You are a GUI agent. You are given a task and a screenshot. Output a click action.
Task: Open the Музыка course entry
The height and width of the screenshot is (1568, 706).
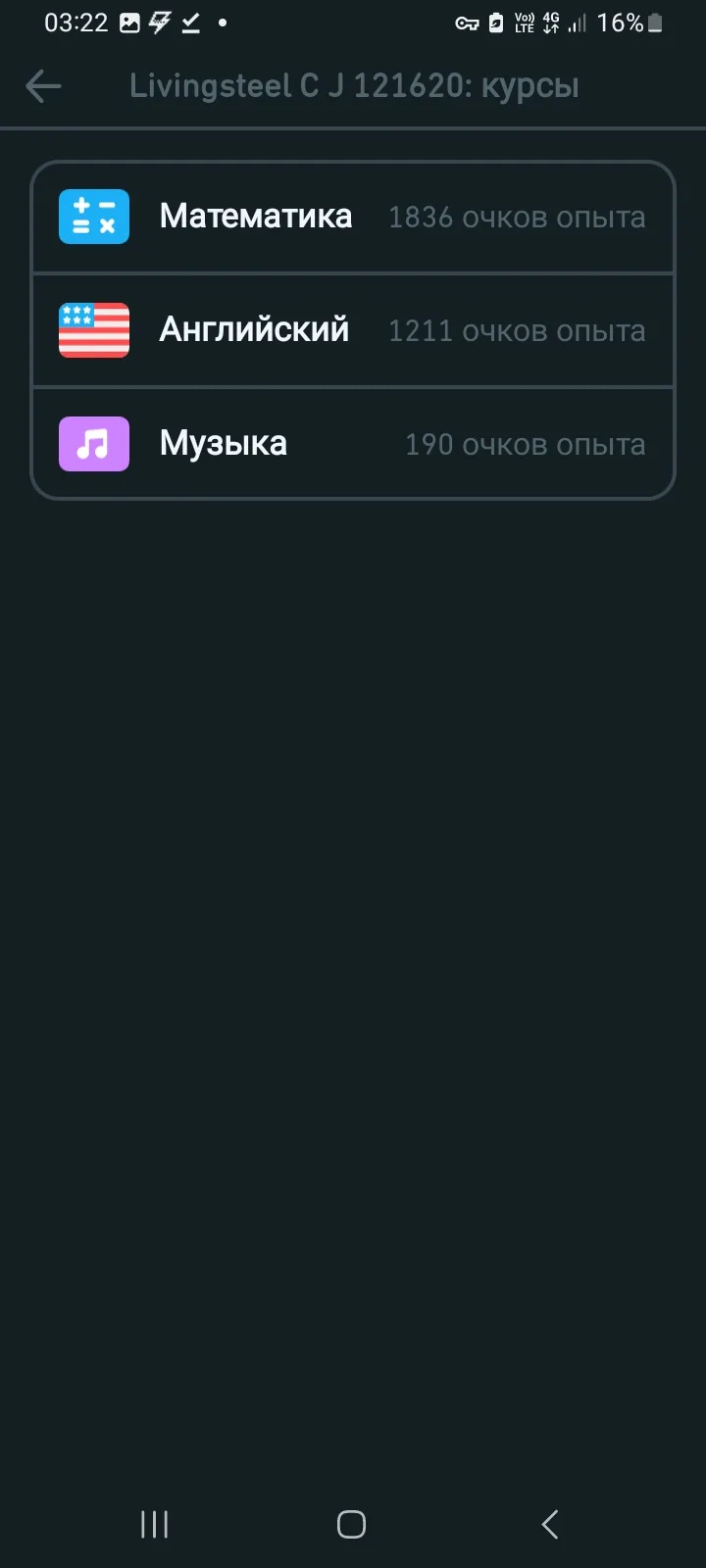click(x=353, y=444)
